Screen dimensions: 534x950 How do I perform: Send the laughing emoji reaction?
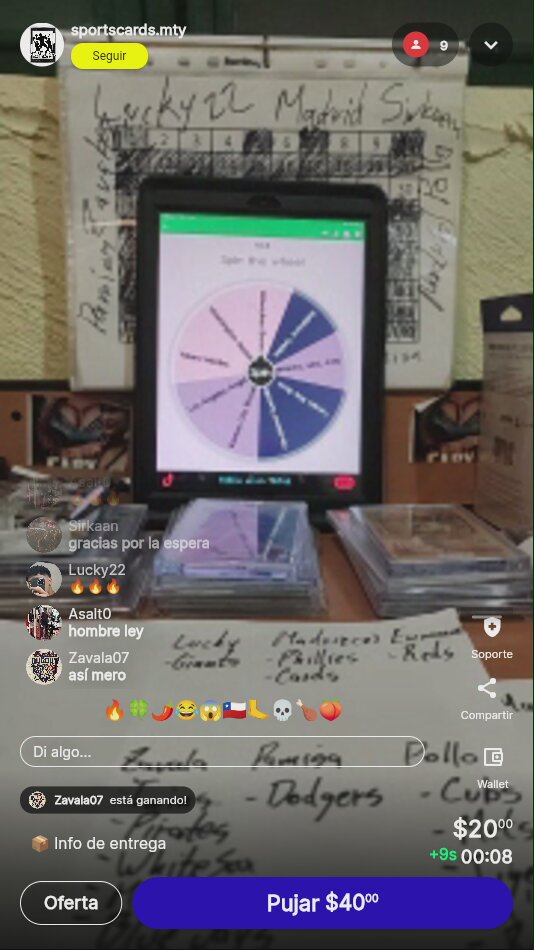coord(187,709)
